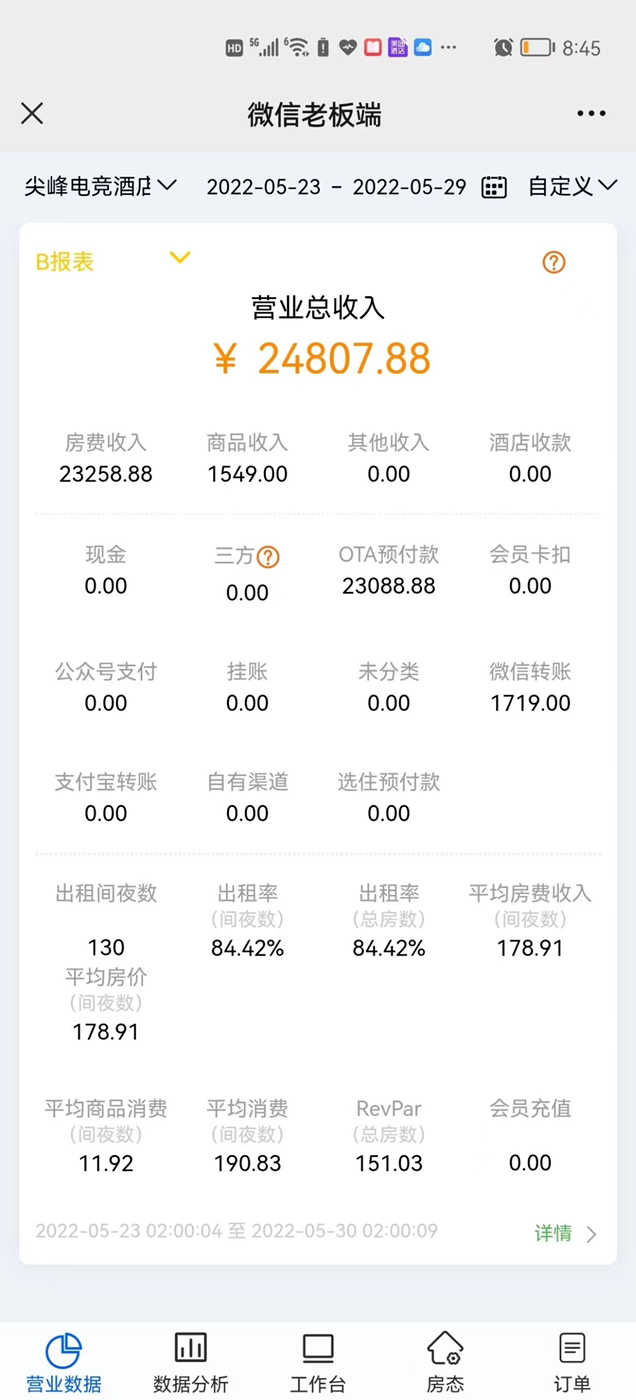Image resolution: width=636 pixels, height=1400 pixels.
Task: Switch to the 订单 tab
Action: point(572,1362)
